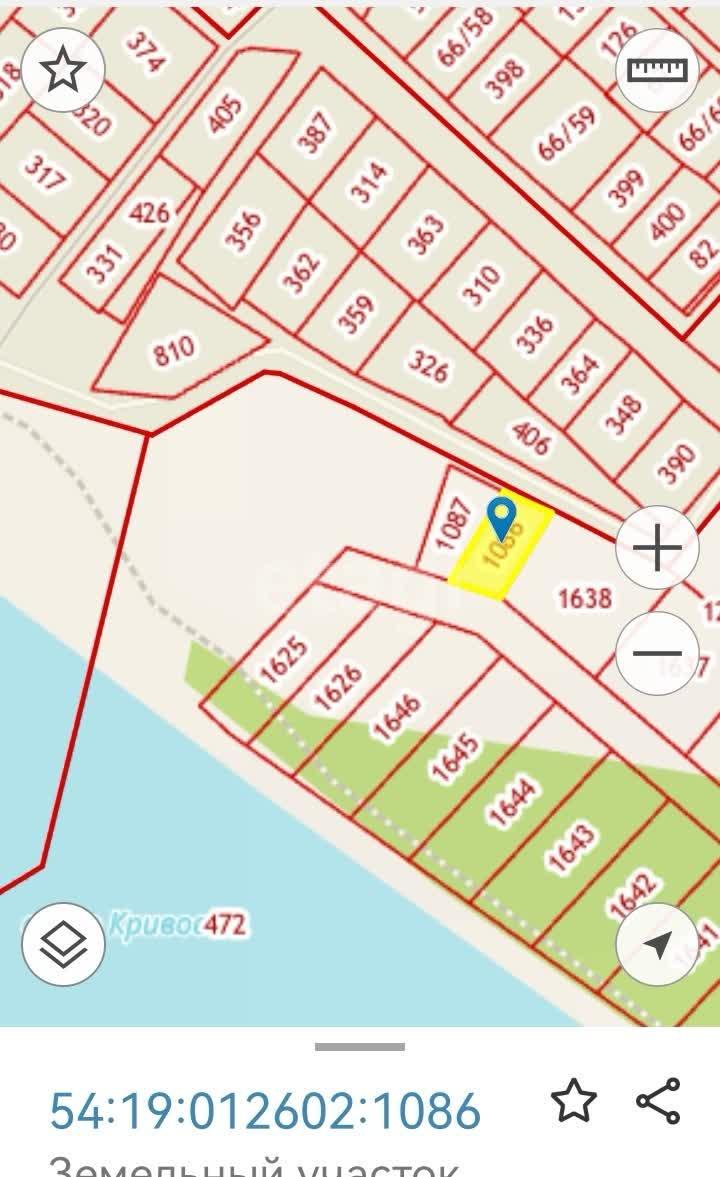Select parcel 1638 on the map
The image size is (720, 1177).
584,598
